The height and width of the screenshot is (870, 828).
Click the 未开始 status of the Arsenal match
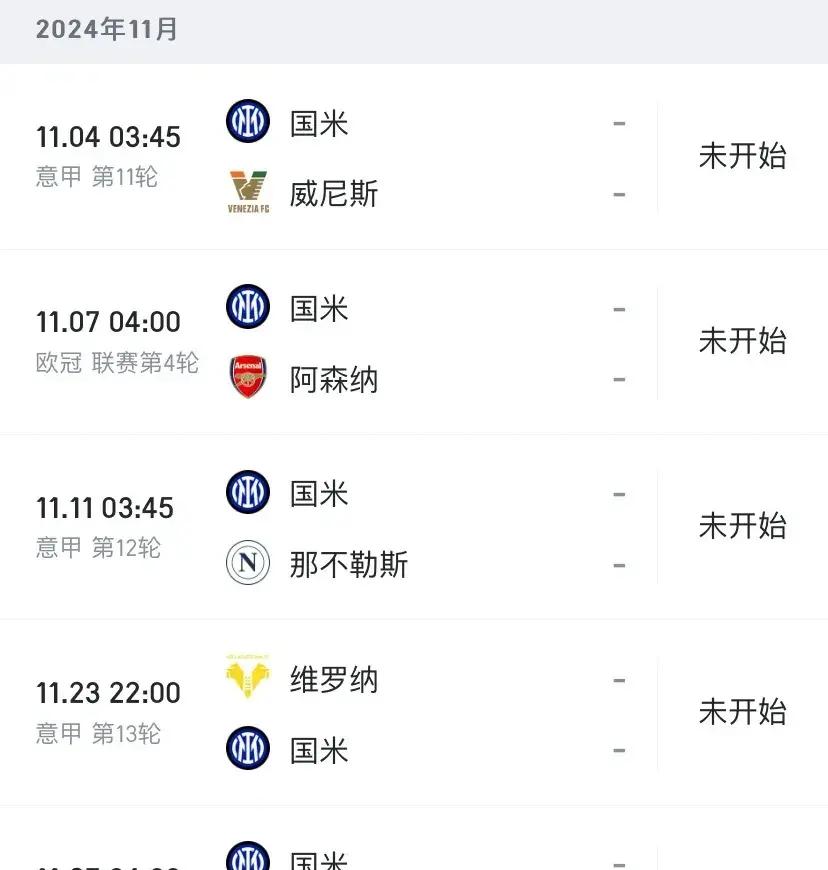tap(743, 341)
